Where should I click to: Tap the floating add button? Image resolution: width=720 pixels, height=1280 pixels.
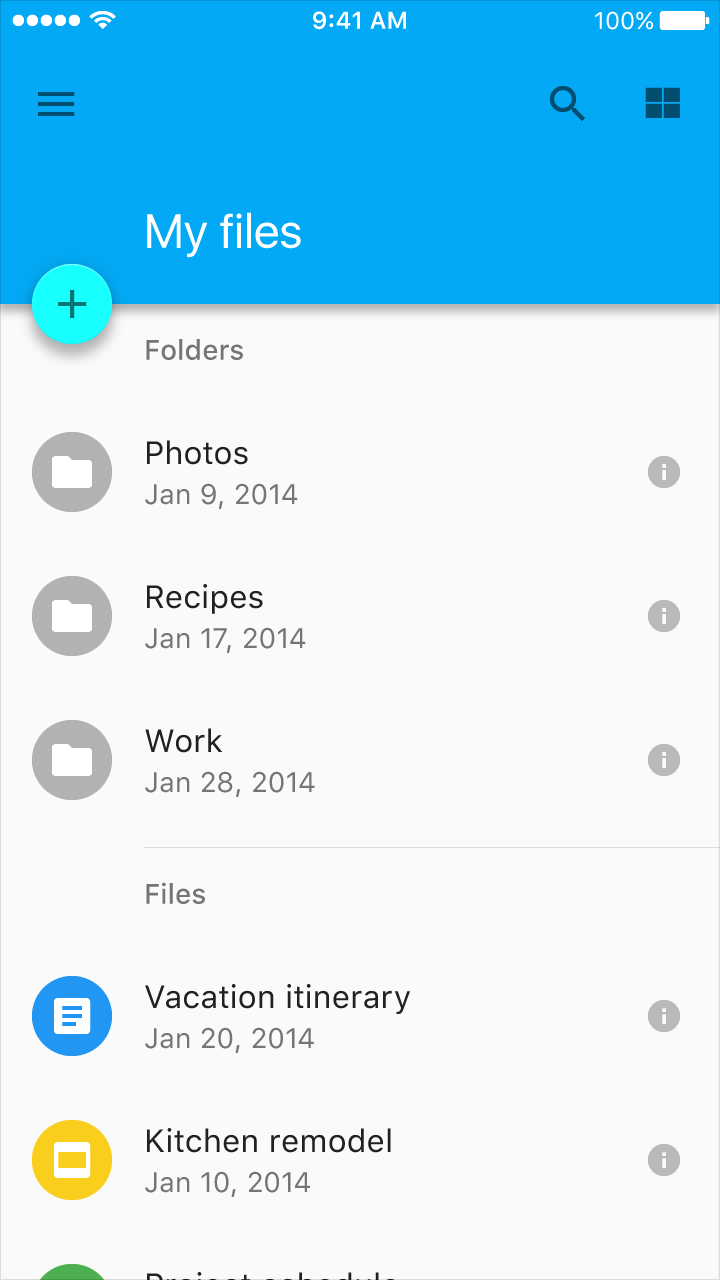coord(72,304)
